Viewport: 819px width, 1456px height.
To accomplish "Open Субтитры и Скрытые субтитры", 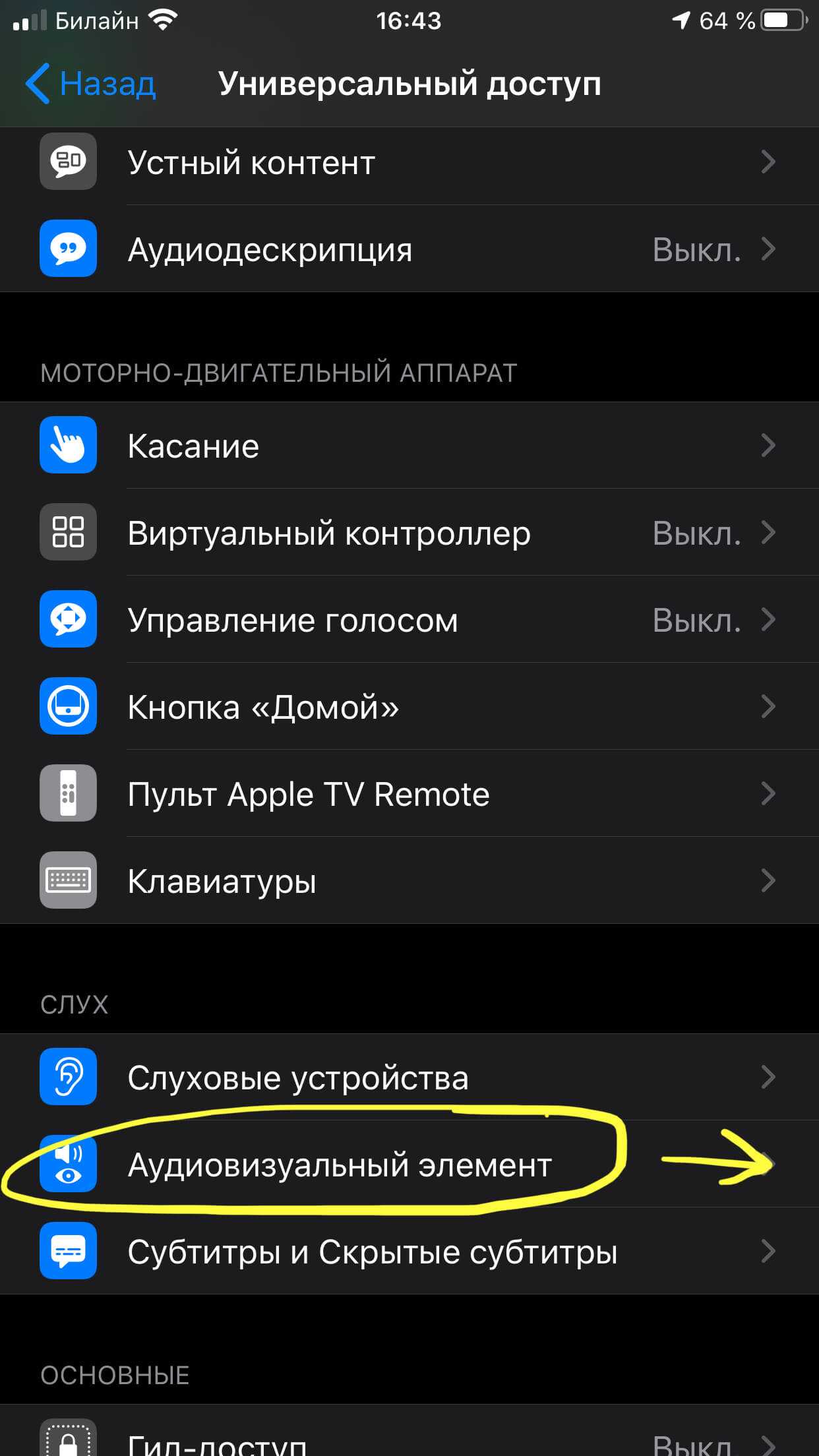I will tap(409, 1252).
